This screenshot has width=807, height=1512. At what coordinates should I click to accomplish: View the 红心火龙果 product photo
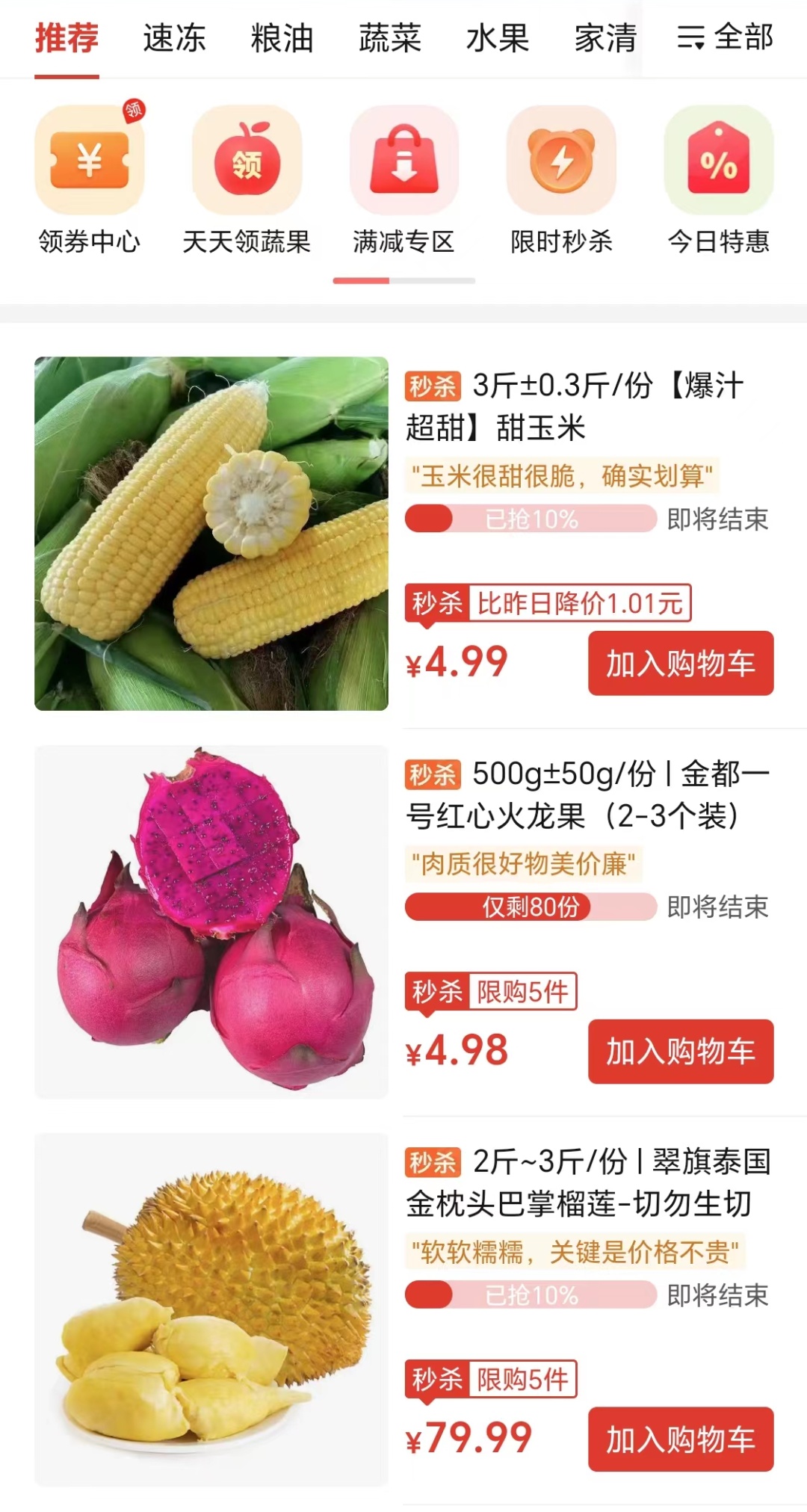[211, 921]
